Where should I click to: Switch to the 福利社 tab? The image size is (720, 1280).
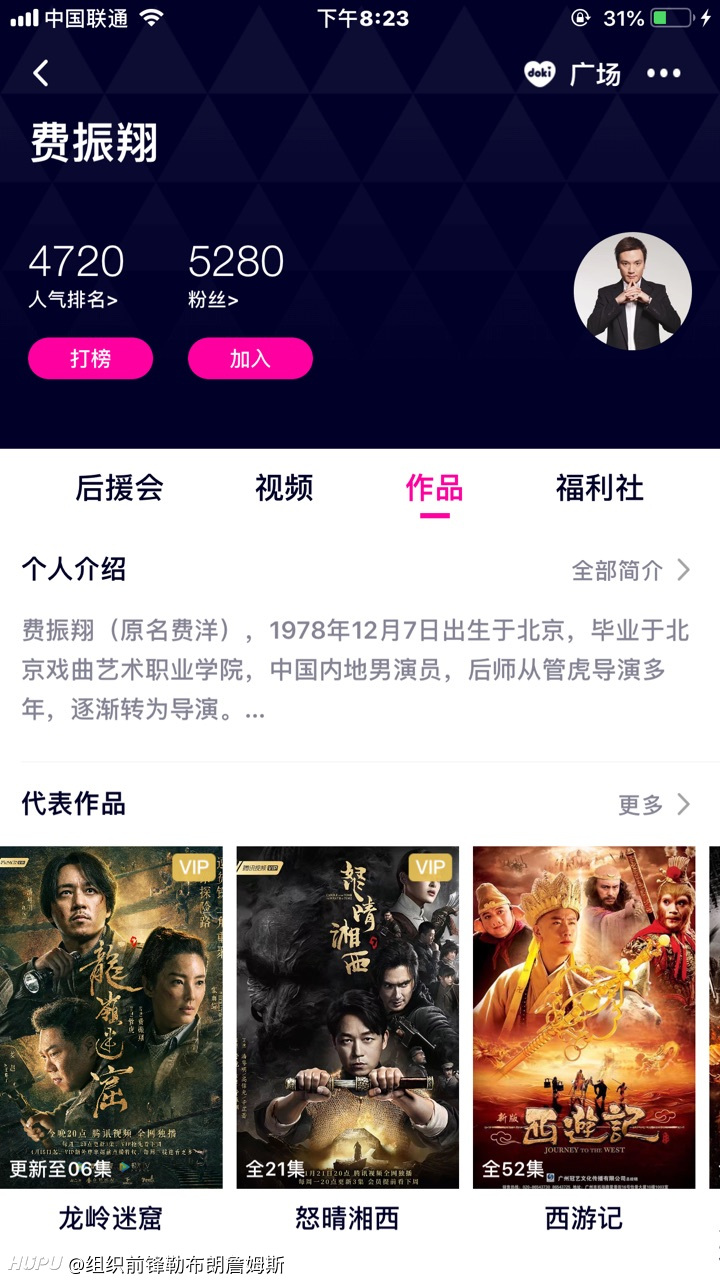(600, 488)
